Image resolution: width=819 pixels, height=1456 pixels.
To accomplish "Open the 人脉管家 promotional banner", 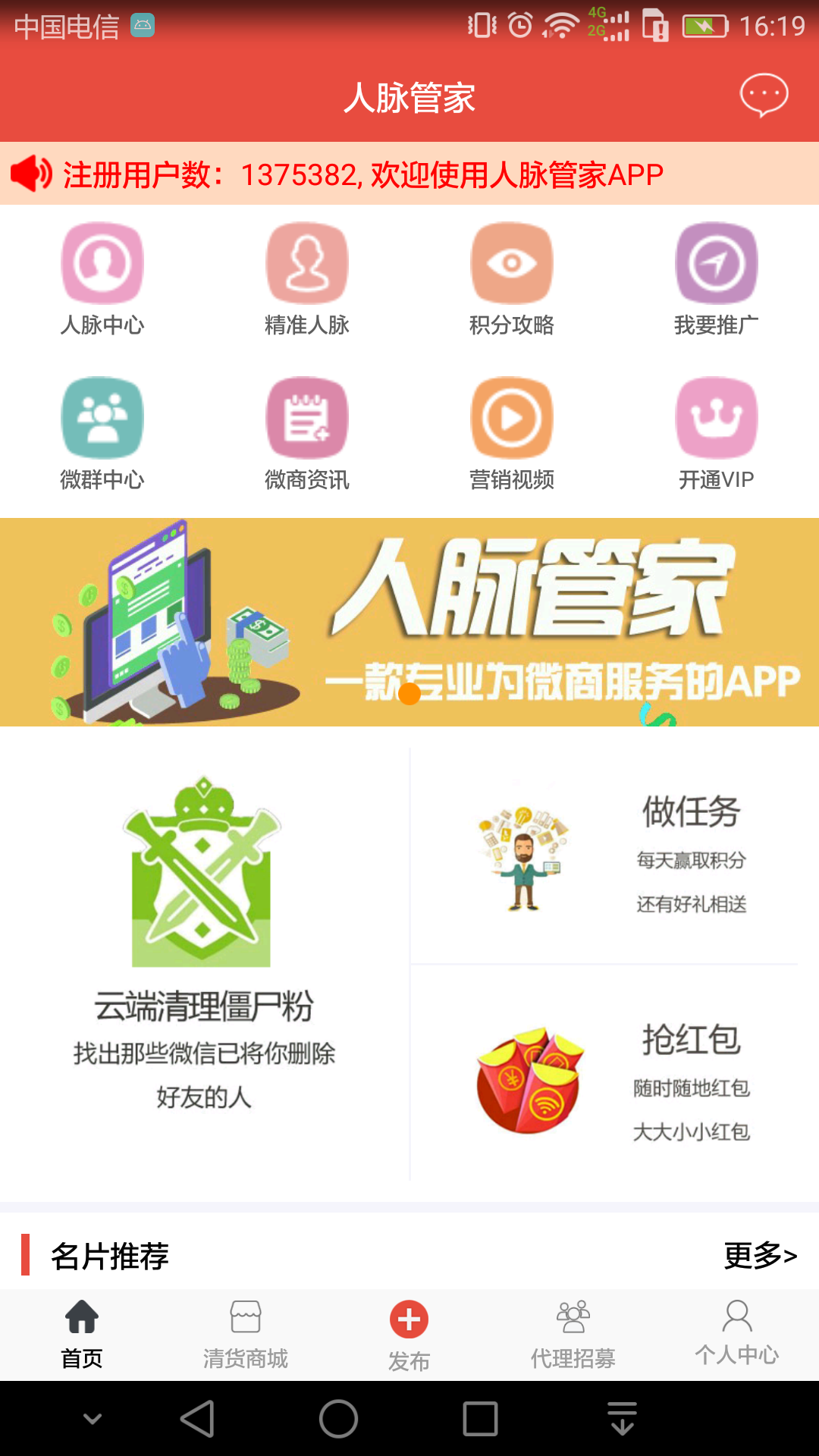I will (409, 622).
